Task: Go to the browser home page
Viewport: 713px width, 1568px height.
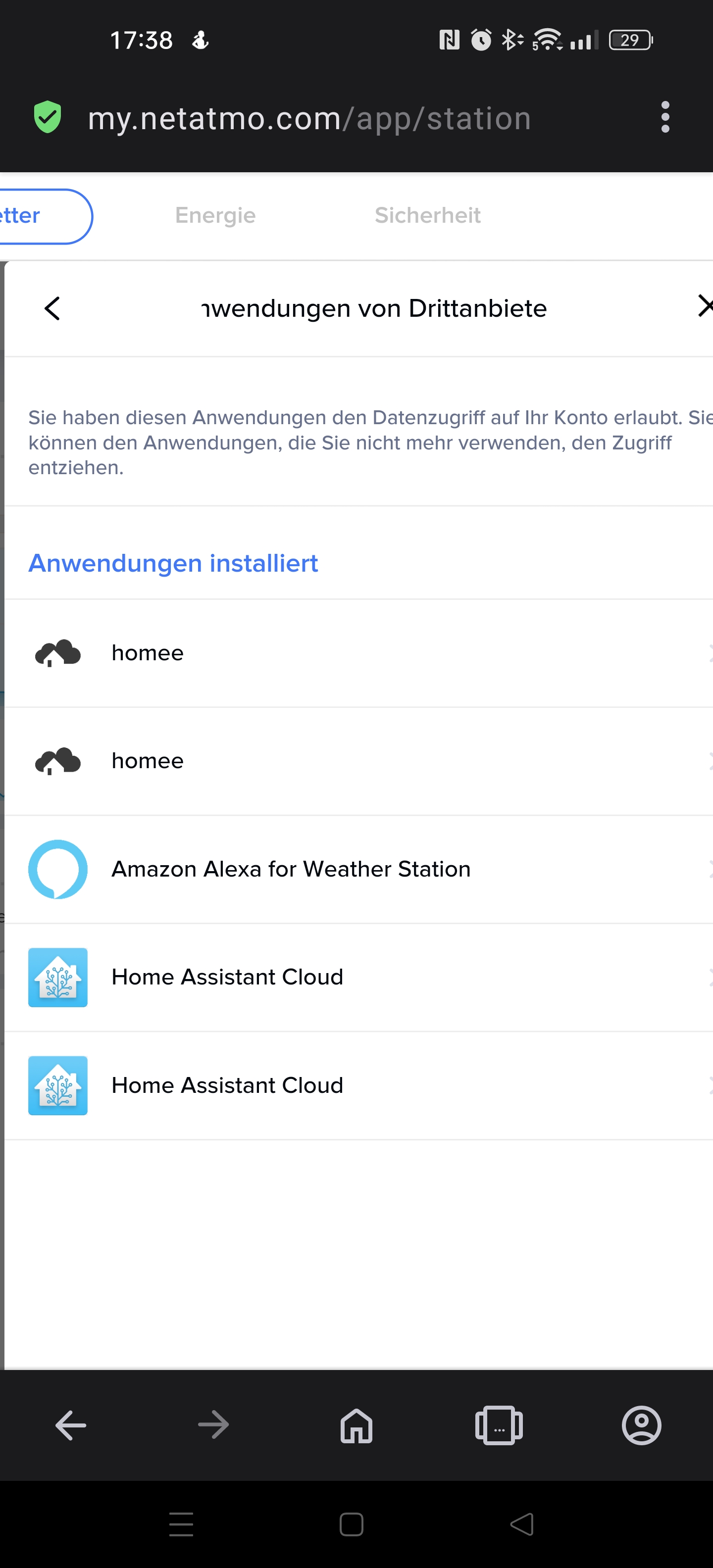Action: 356,1425
